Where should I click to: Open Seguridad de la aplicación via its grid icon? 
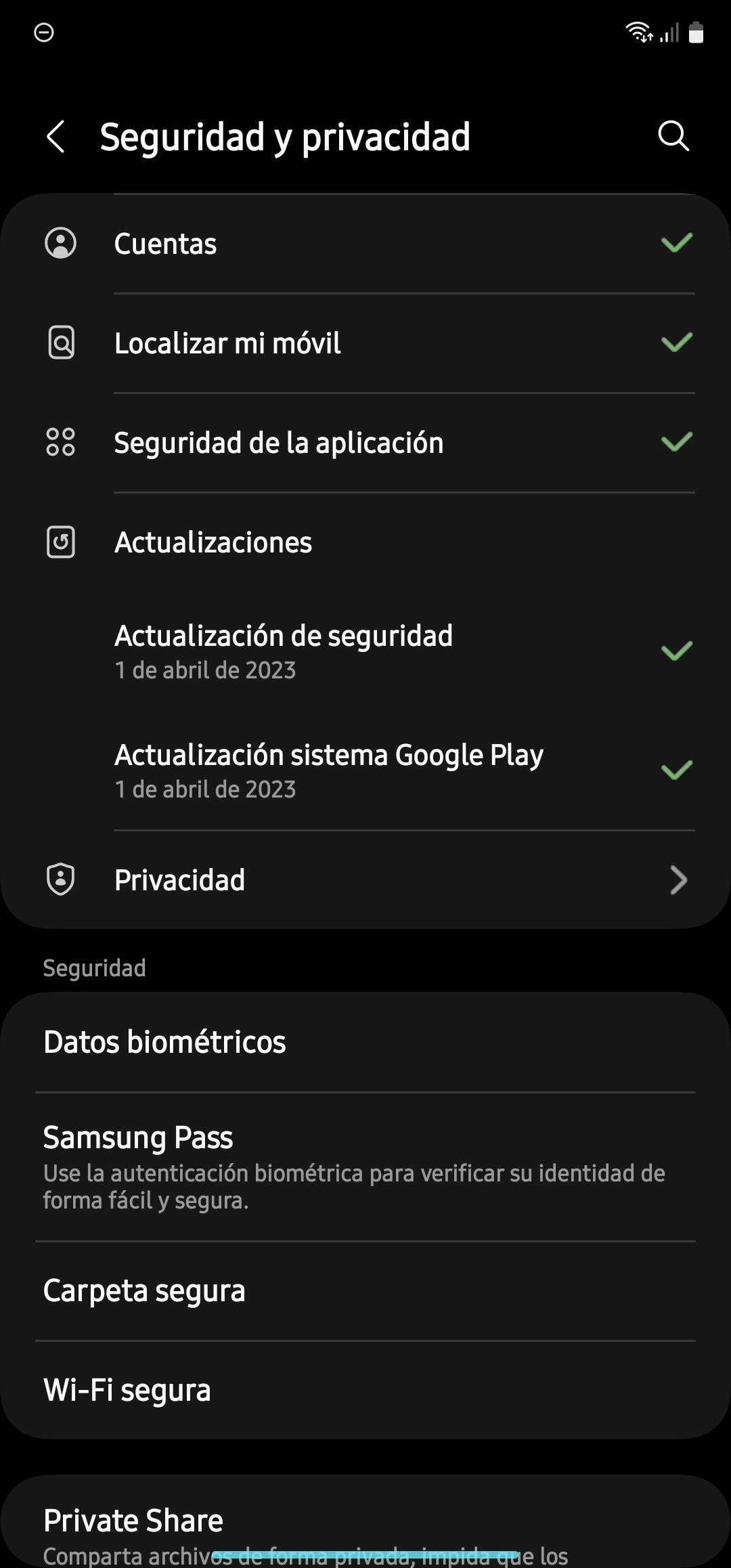pos(61,443)
